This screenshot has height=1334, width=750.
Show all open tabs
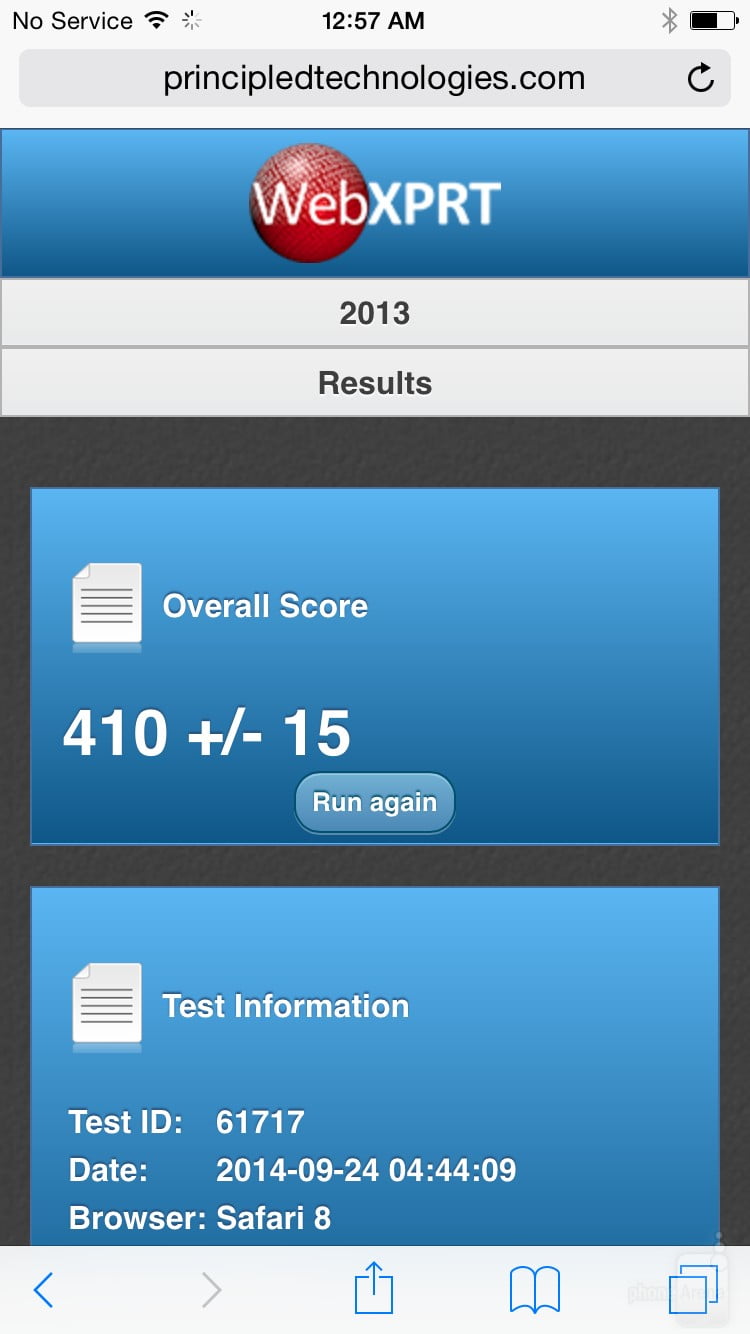tap(690, 1290)
